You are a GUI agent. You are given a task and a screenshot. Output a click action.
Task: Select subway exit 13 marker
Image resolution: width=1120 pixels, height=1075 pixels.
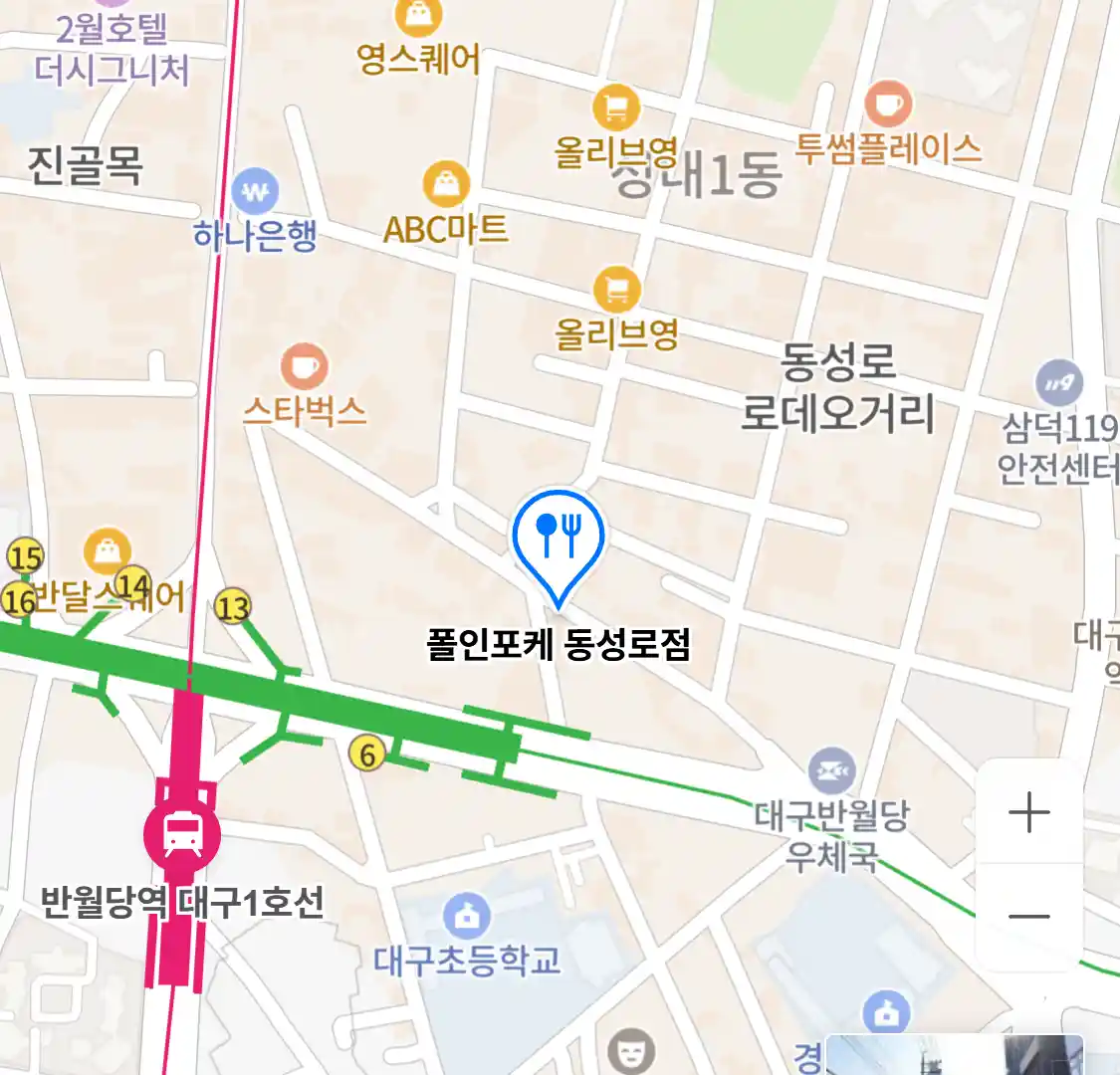[x=233, y=606]
